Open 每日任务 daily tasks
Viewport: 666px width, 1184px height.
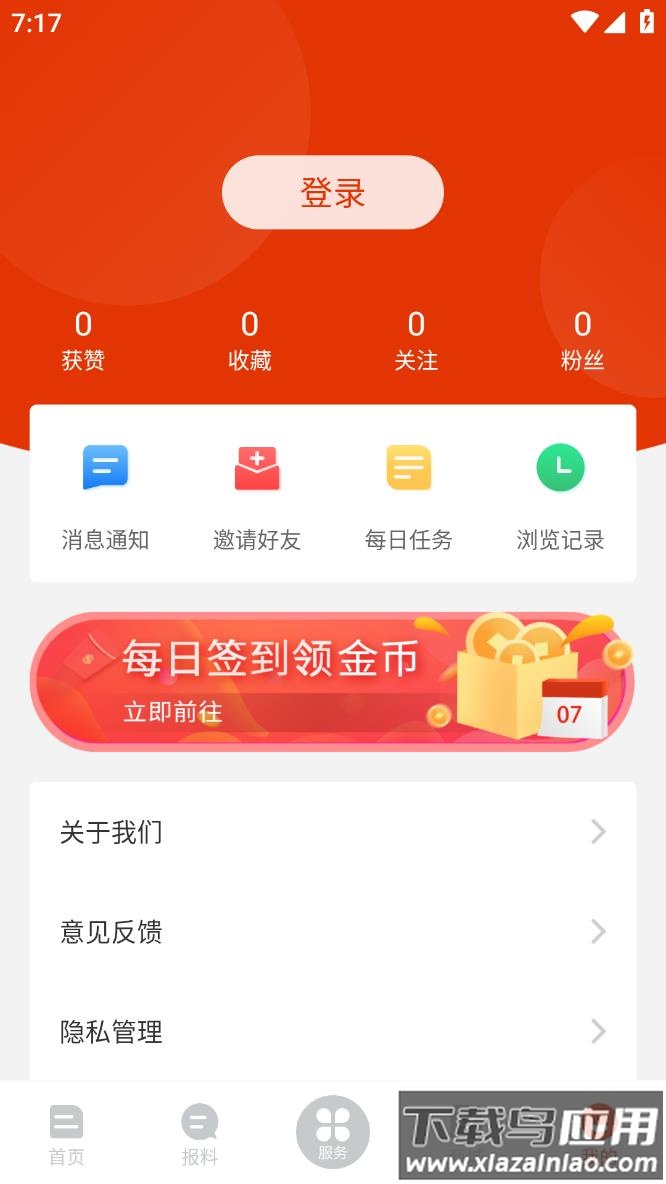409,494
